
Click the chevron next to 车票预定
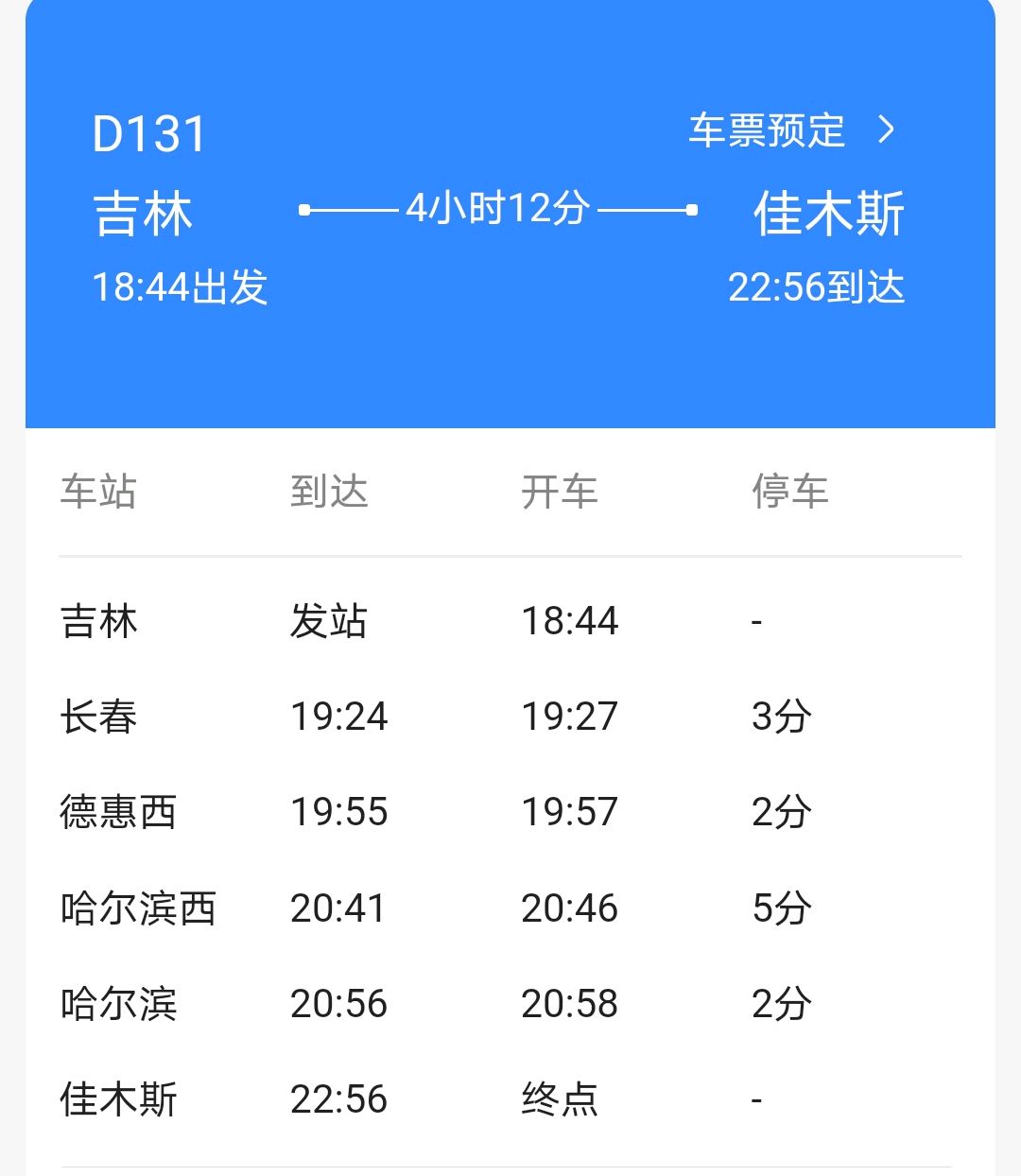[x=887, y=130]
